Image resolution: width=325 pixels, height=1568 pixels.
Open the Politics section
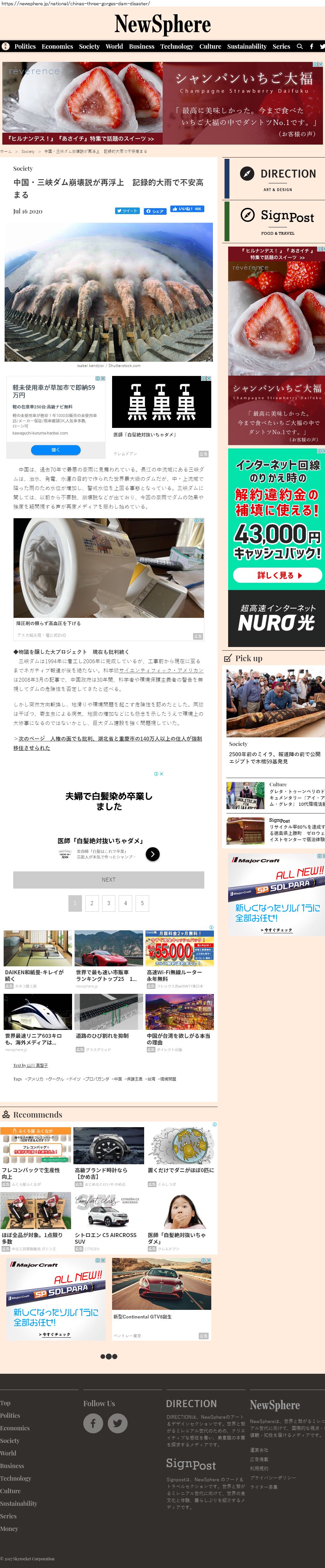tap(25, 46)
